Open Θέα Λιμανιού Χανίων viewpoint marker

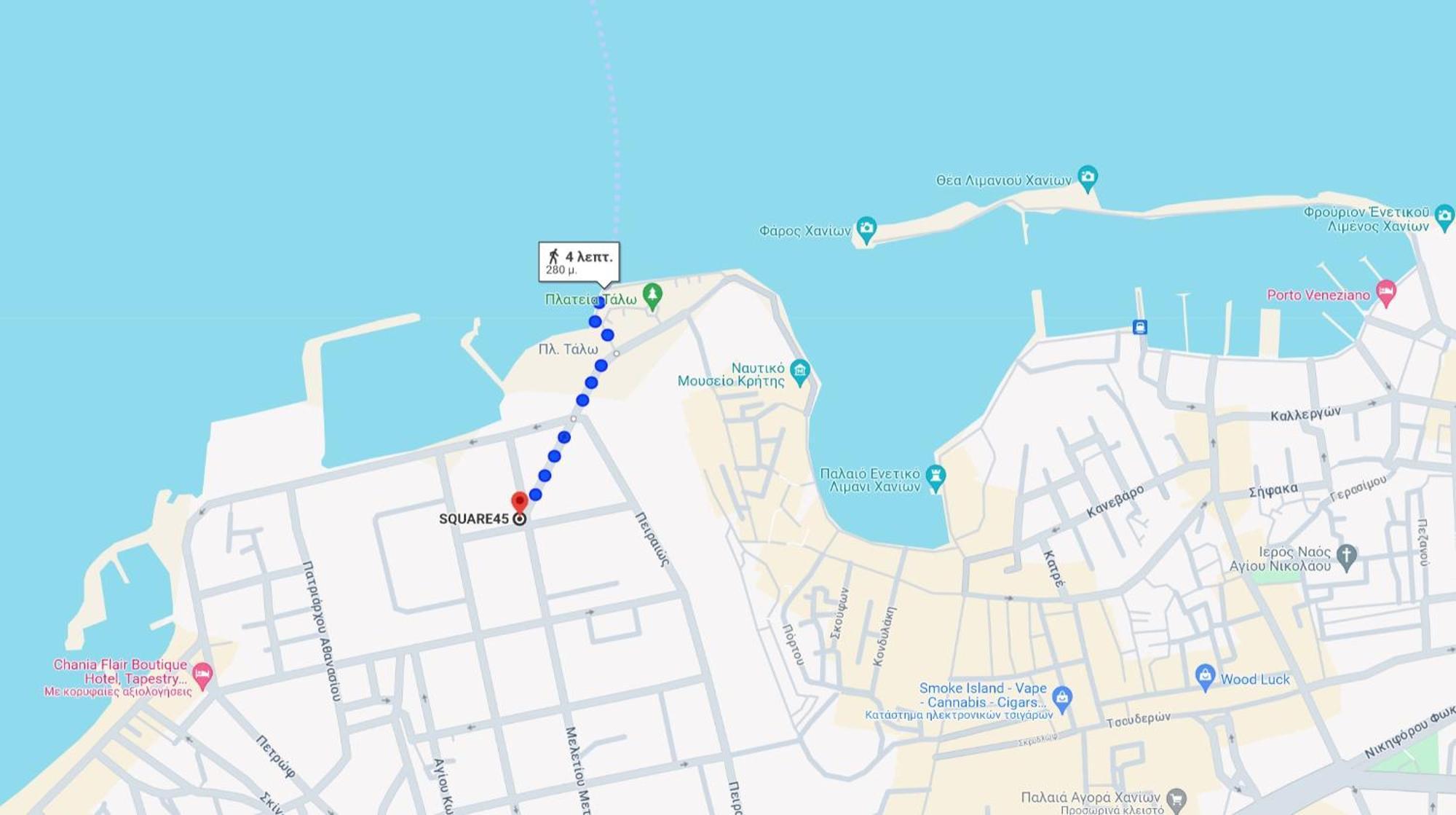(1087, 177)
